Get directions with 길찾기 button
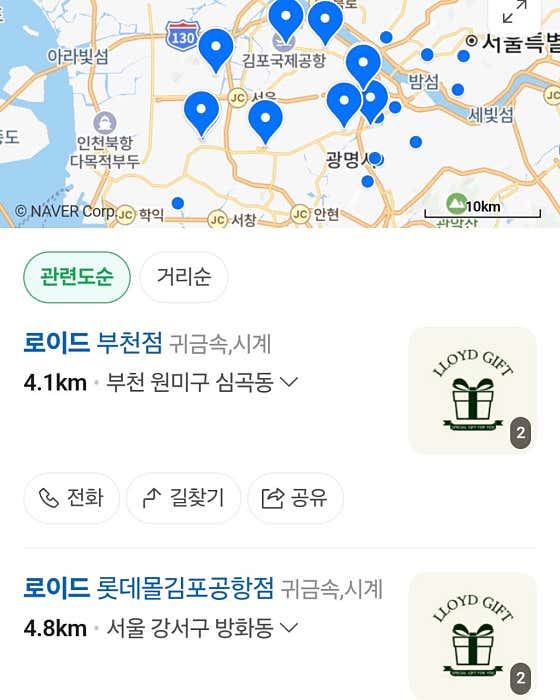This screenshot has width=560, height=700. click(x=184, y=498)
